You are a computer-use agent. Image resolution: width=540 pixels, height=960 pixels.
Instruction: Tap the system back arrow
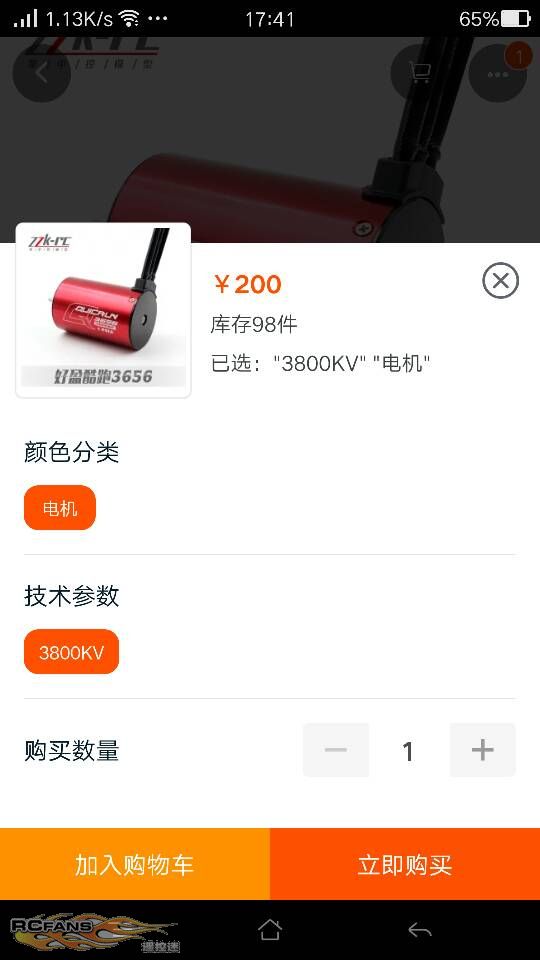click(420, 931)
